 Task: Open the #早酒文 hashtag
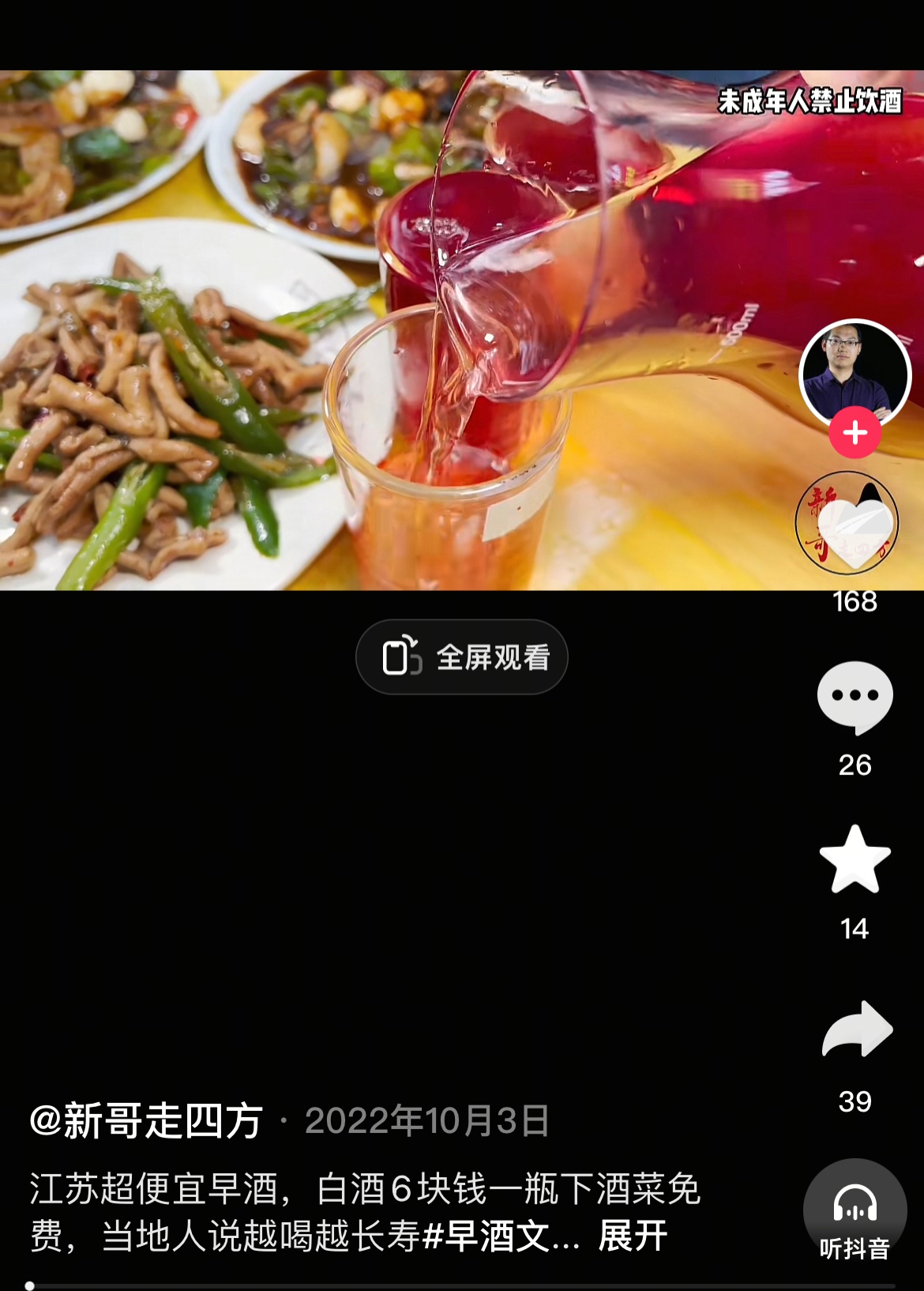[486, 1236]
